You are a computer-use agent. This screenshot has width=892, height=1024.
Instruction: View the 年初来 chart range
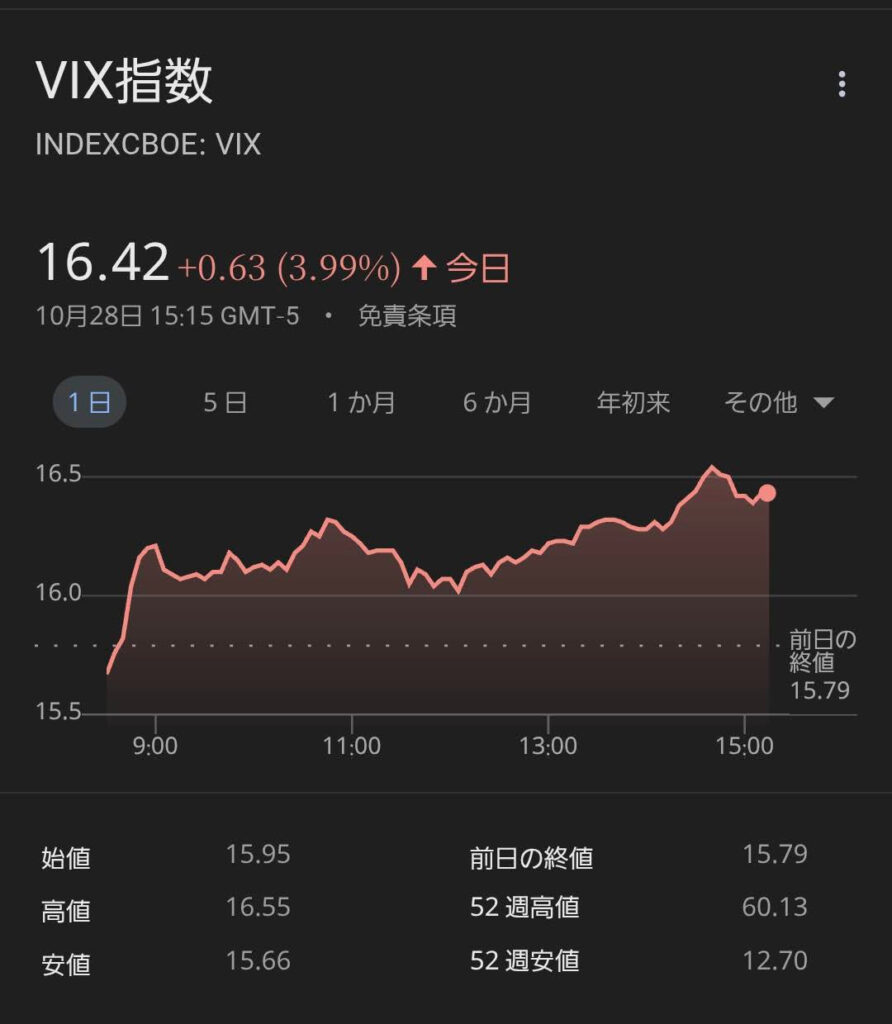point(633,403)
